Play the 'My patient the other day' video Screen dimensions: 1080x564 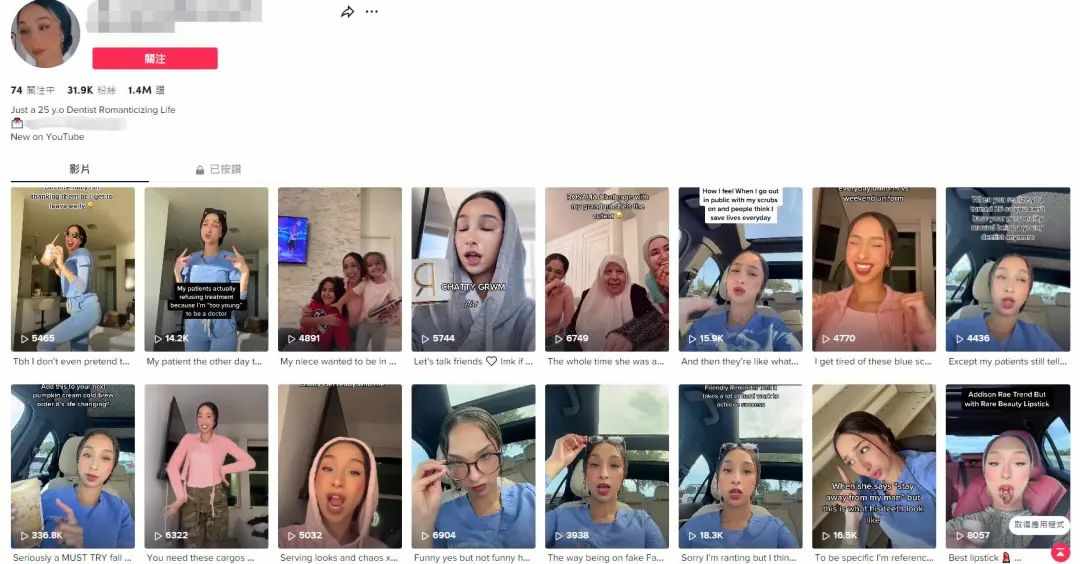(x=206, y=269)
